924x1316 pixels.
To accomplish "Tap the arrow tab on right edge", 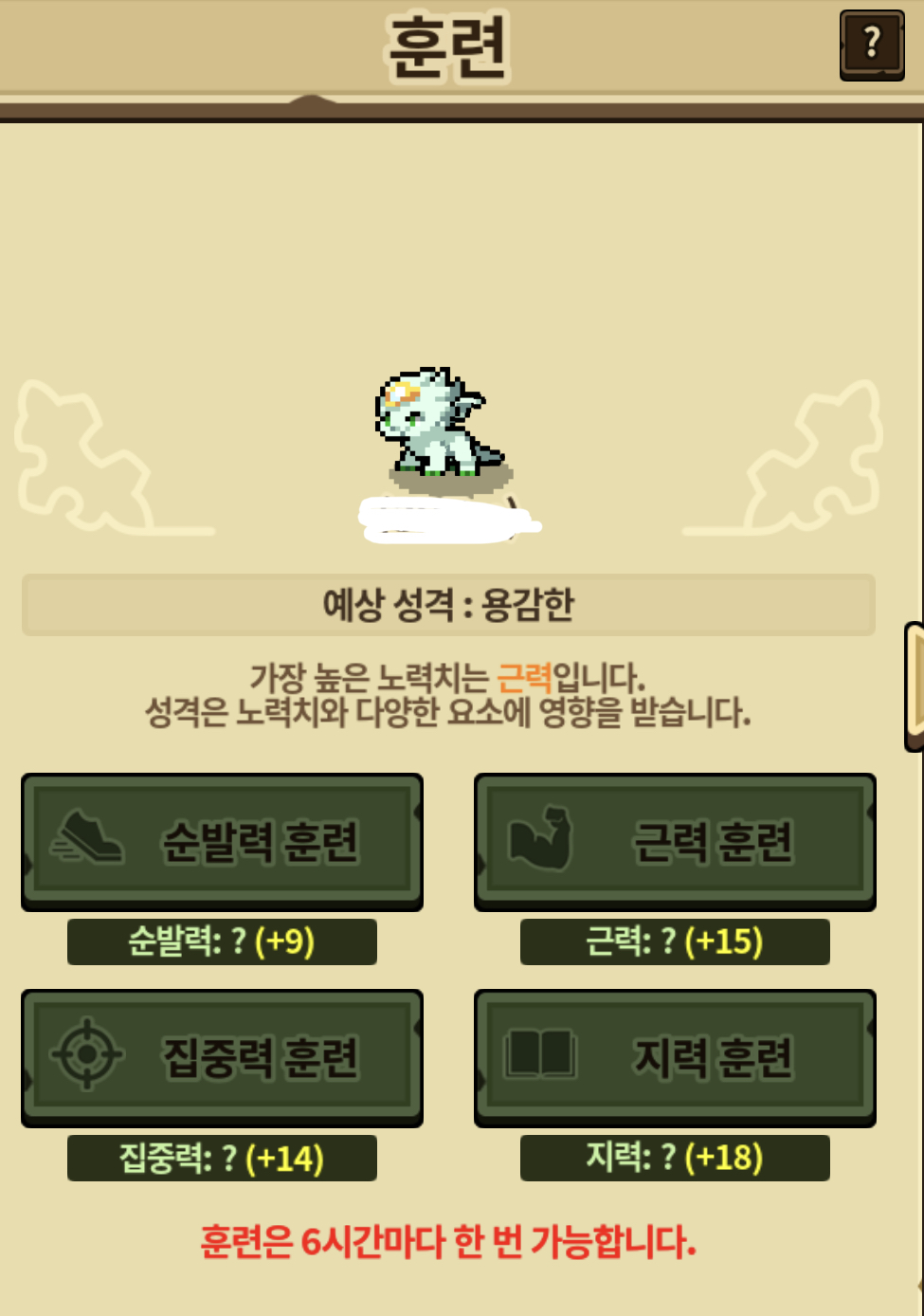I will click(914, 686).
